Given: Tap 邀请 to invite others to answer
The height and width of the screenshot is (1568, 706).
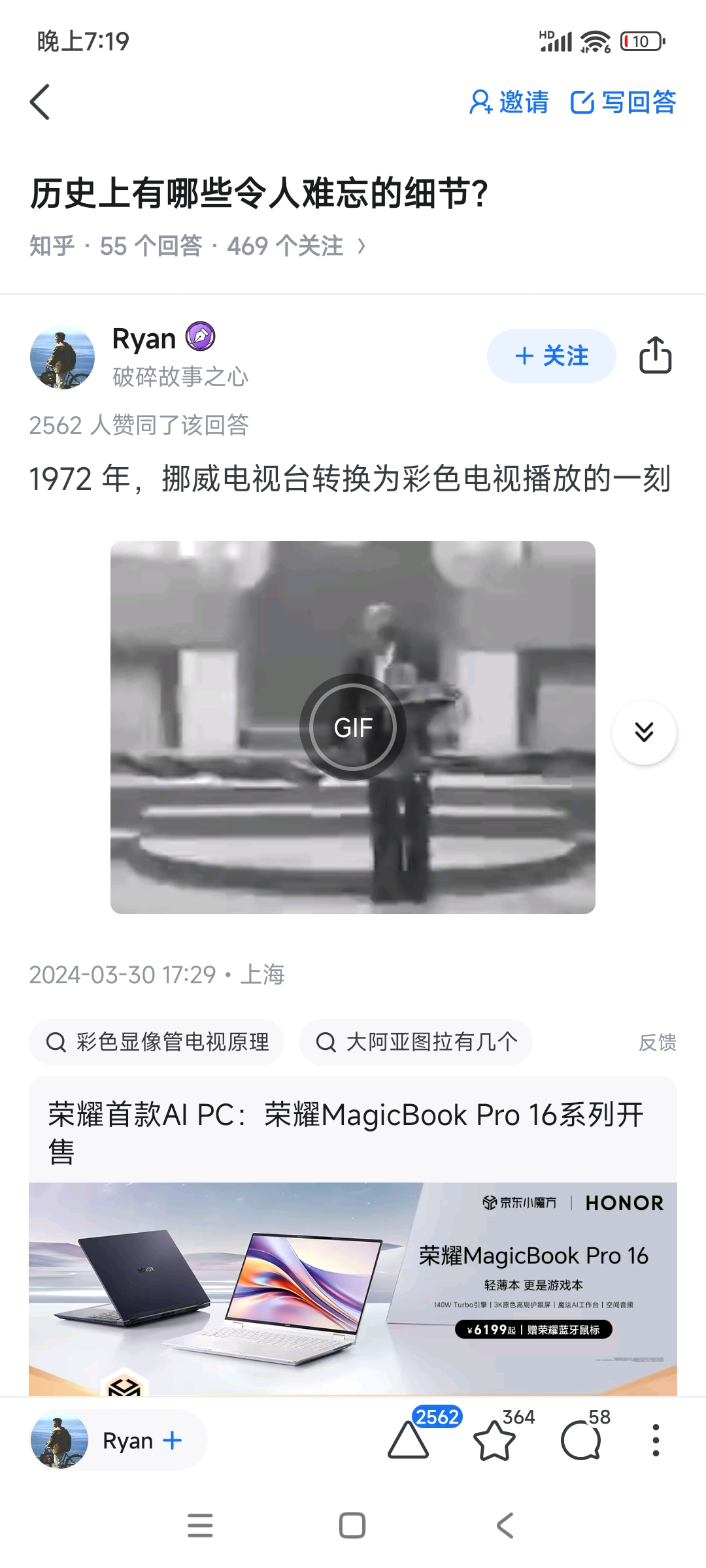Looking at the screenshot, I should pyautogui.click(x=509, y=102).
